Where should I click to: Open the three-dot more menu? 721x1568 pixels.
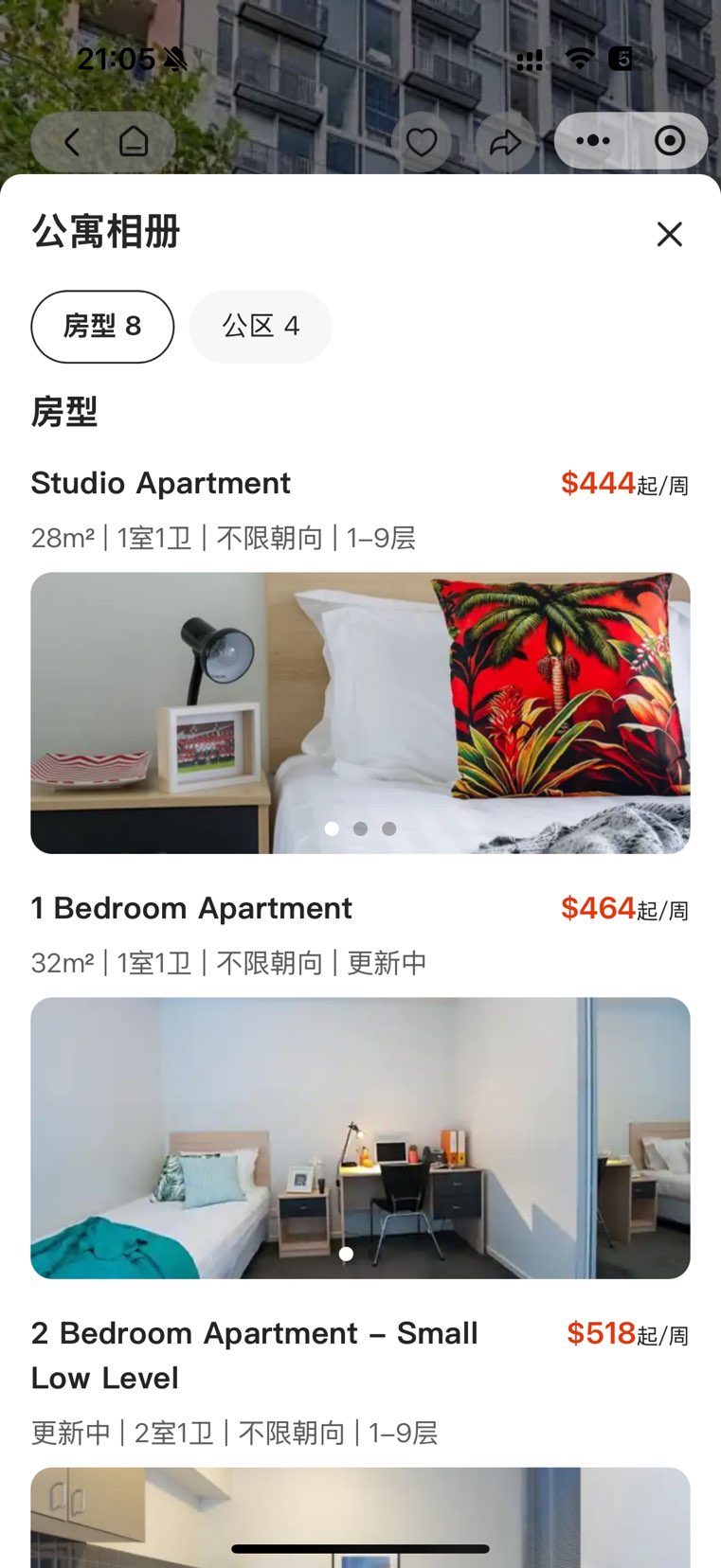click(x=593, y=141)
